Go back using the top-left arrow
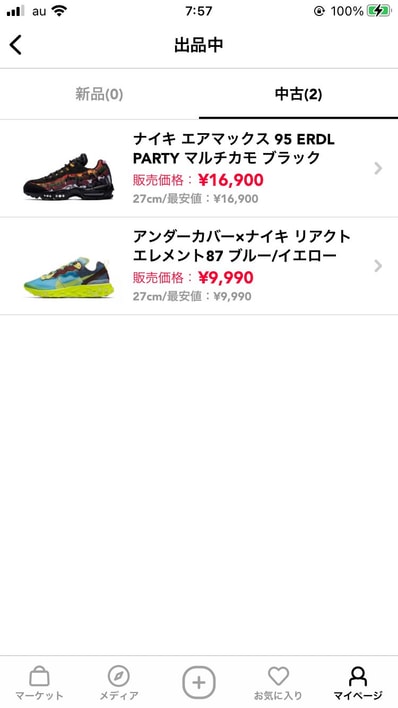The image size is (398, 708). click(x=15, y=45)
